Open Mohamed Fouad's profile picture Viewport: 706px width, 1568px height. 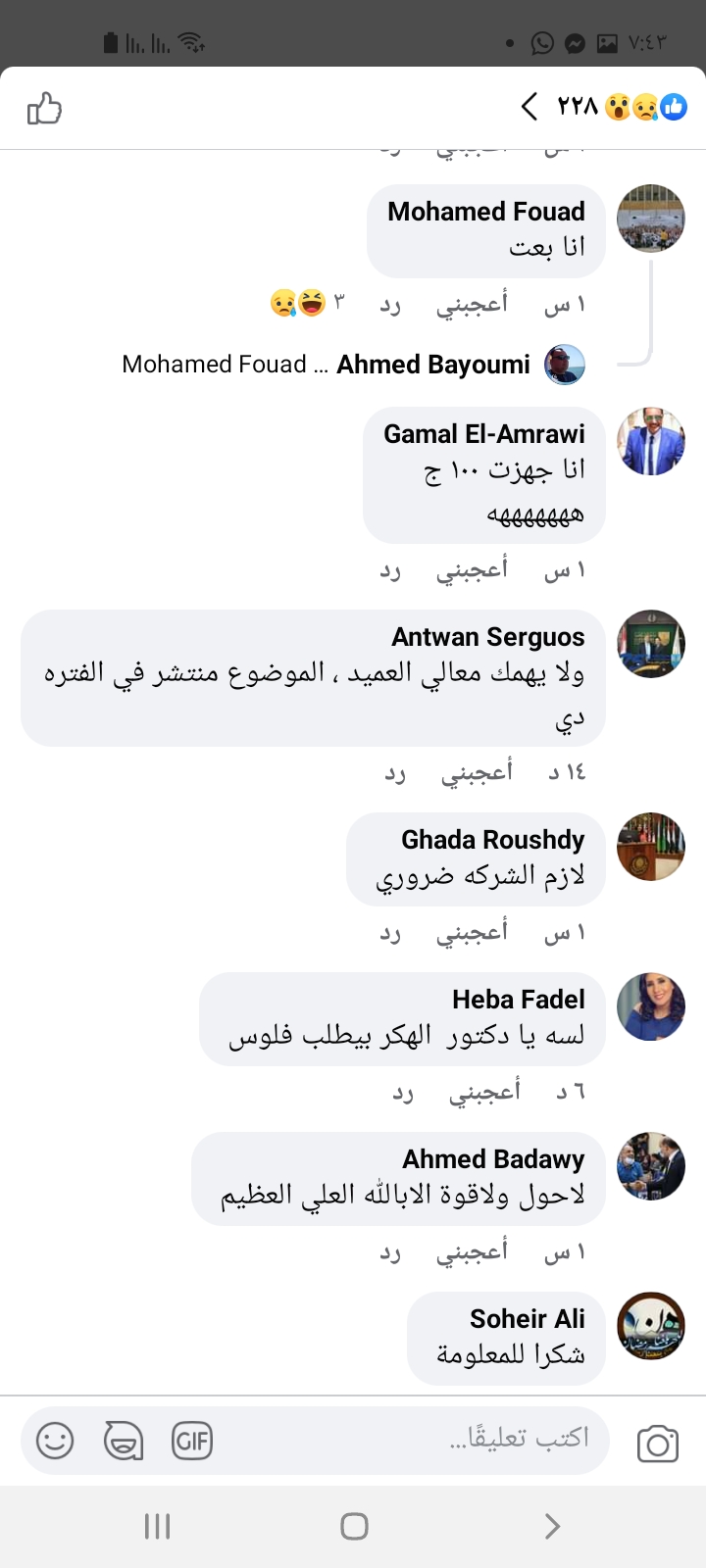click(x=650, y=219)
